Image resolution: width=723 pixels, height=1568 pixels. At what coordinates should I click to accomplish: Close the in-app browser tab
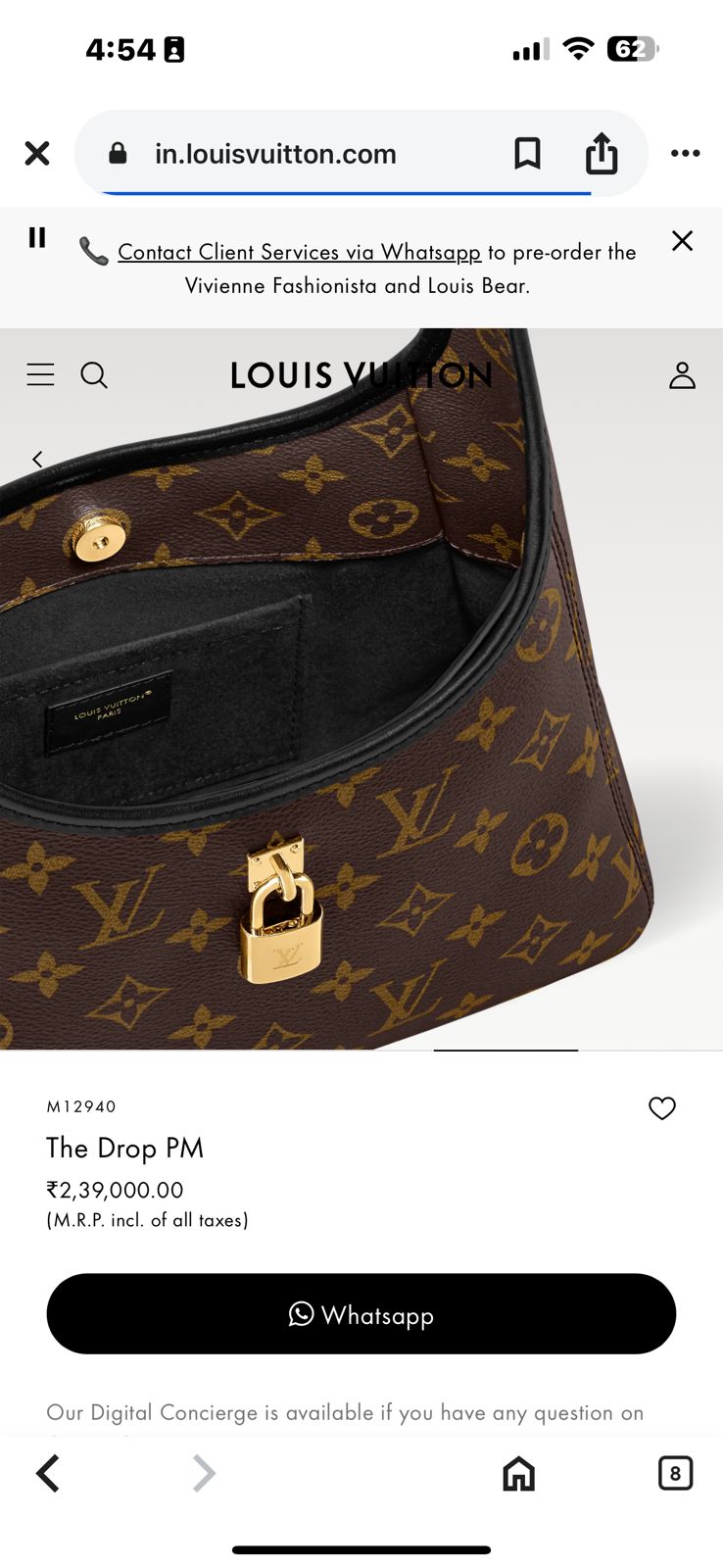pos(37,153)
